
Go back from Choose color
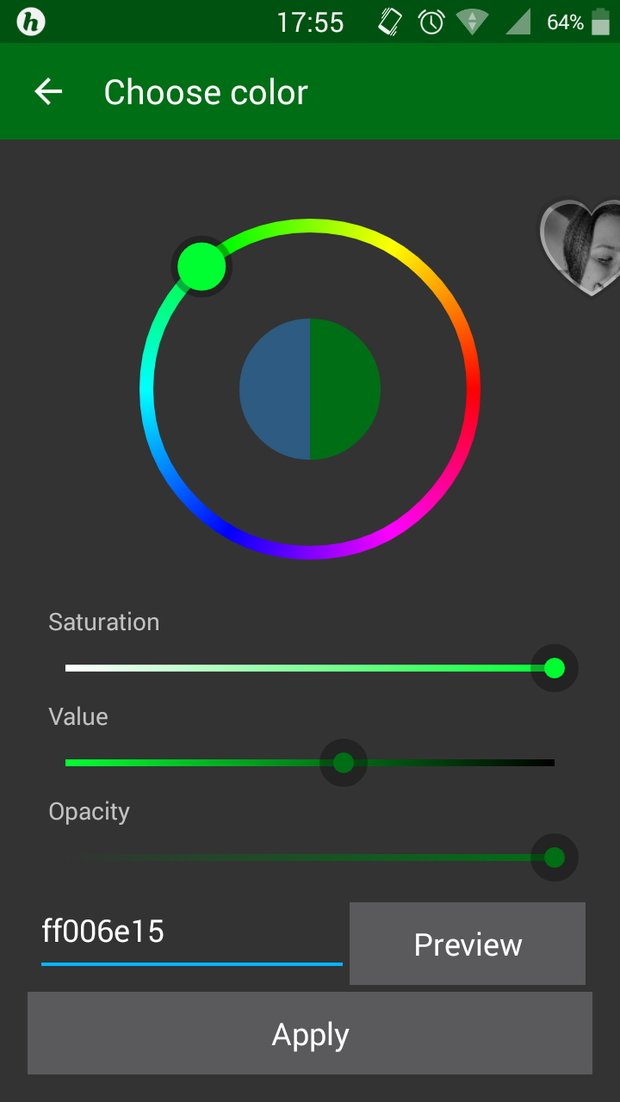49,92
